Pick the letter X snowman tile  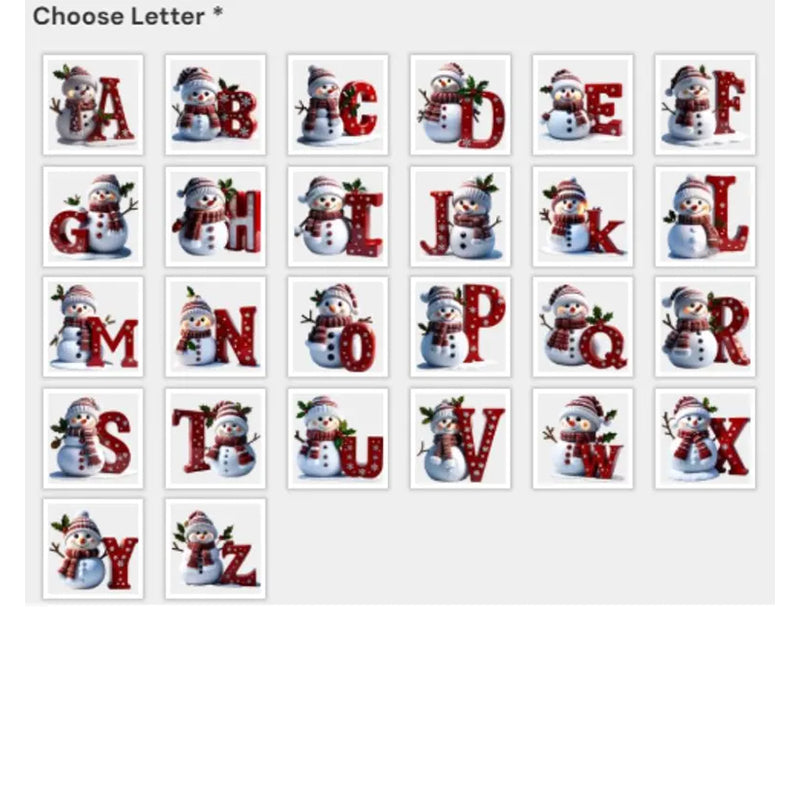click(x=705, y=438)
